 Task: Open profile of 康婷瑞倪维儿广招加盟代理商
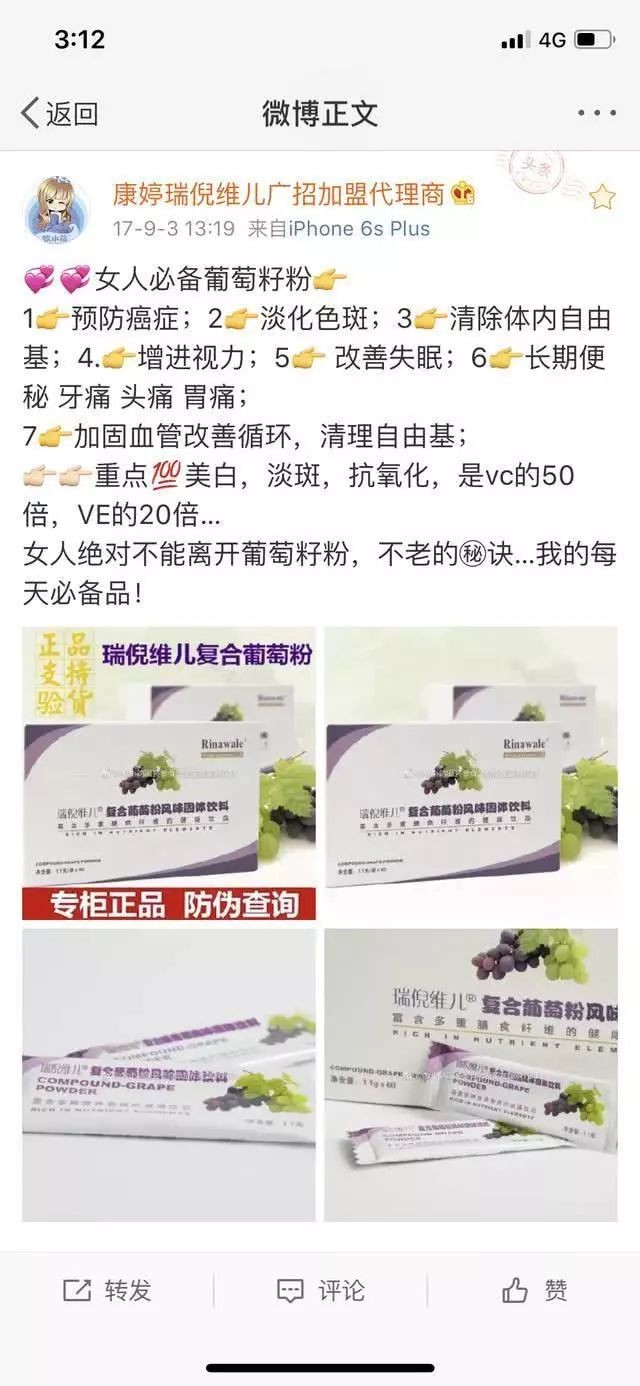point(280,194)
